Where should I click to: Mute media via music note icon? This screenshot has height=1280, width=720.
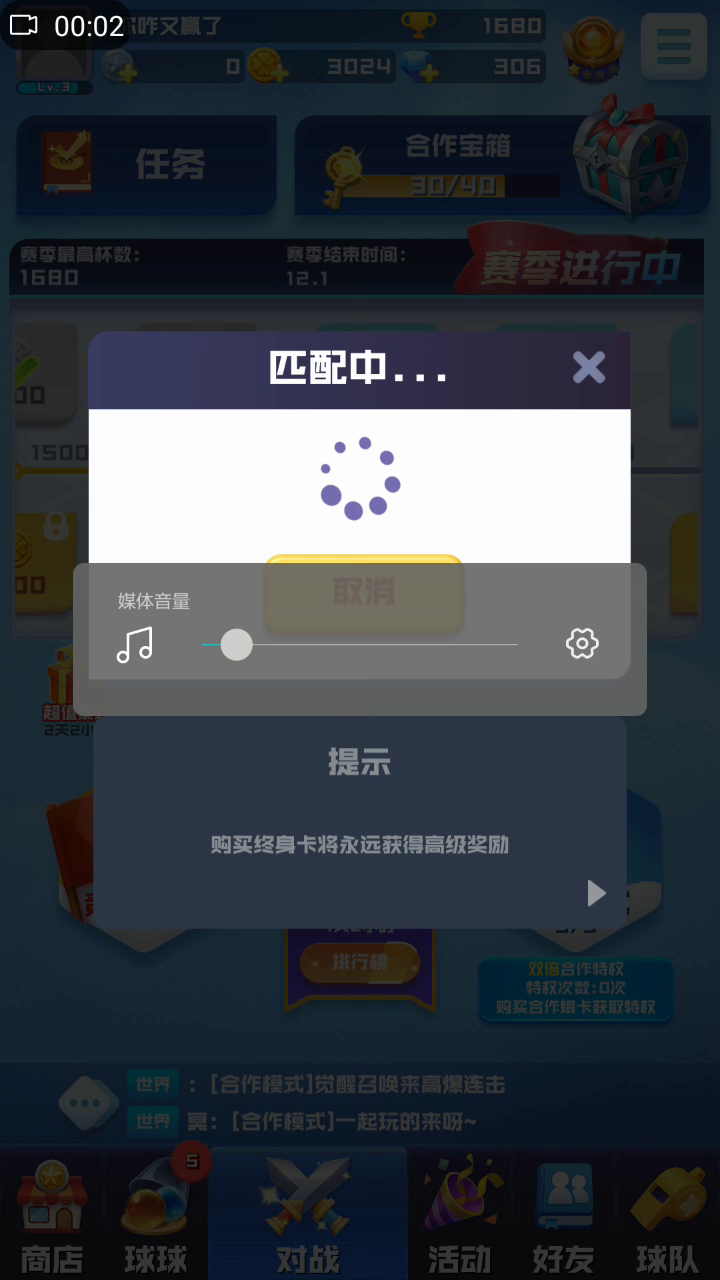(x=135, y=645)
